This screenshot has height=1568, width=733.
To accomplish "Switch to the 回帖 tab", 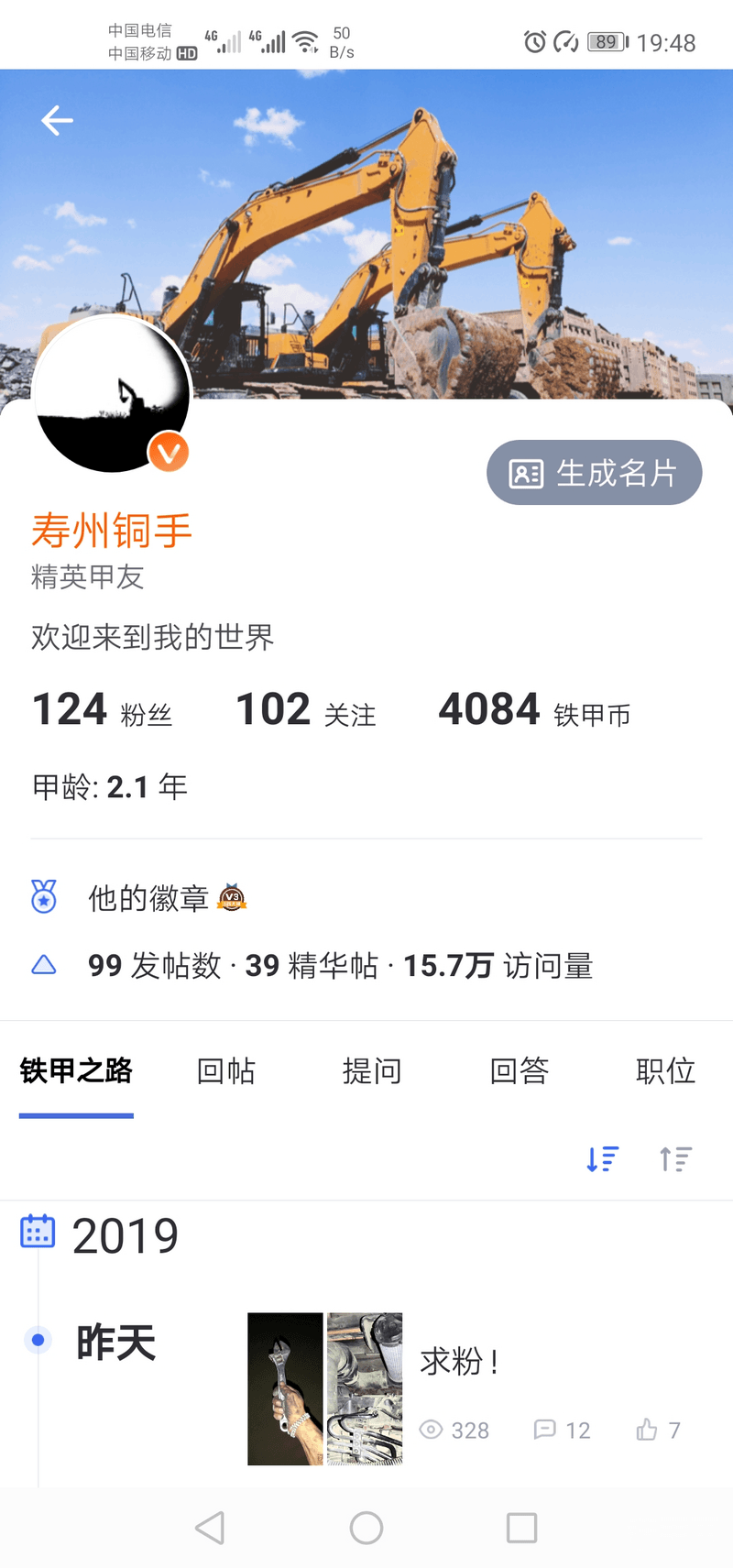I will coord(225,1070).
